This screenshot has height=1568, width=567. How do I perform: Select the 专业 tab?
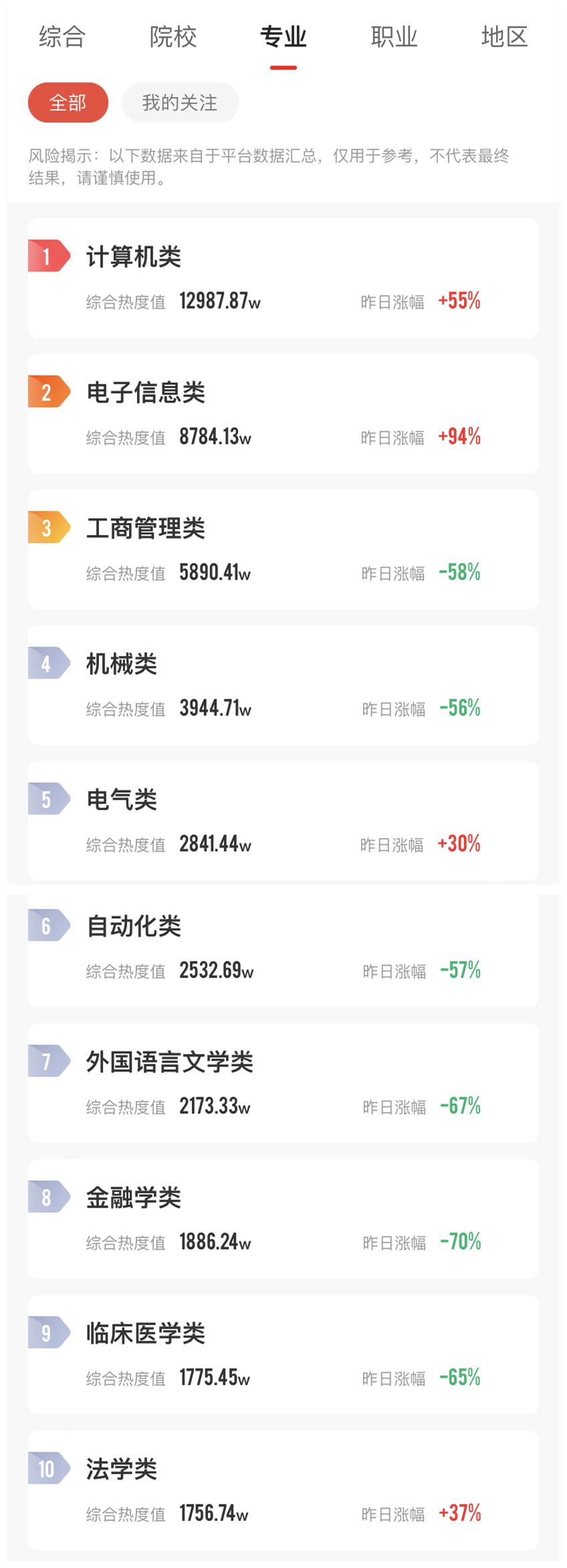283,37
